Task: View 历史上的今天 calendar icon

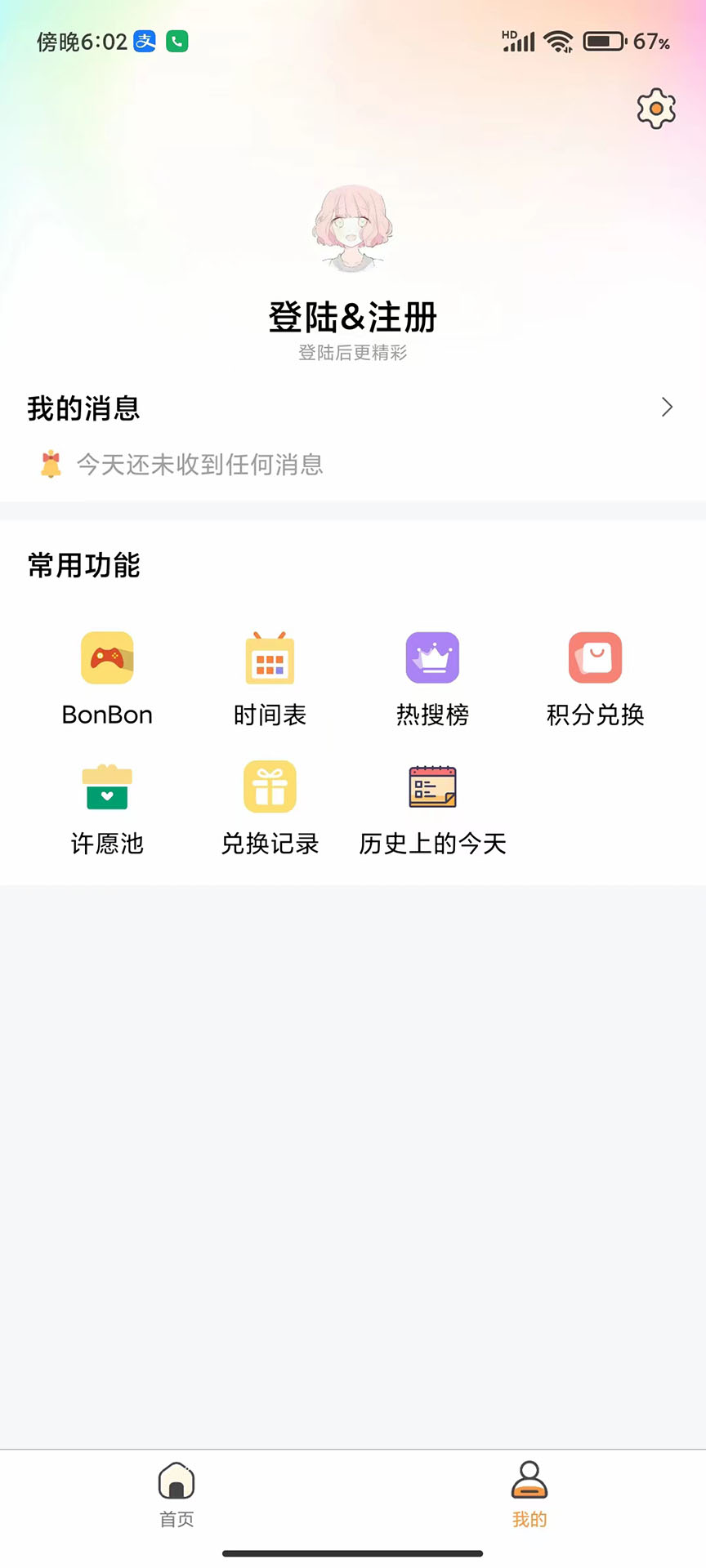Action: click(432, 786)
